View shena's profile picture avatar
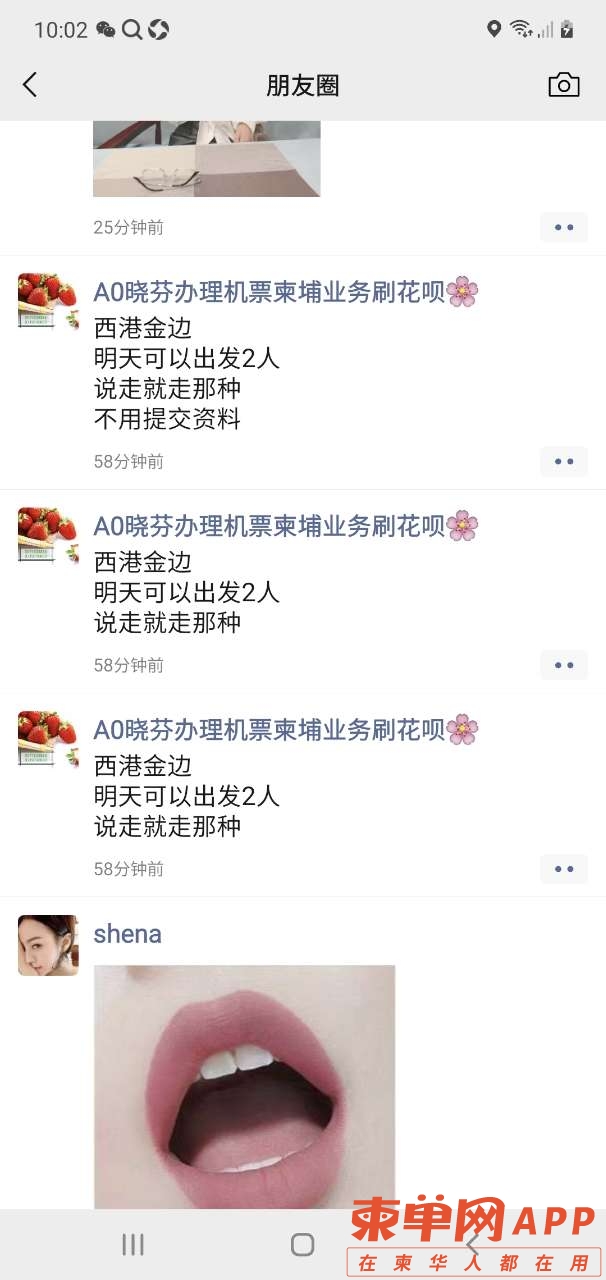This screenshot has height=1280, width=606. [x=48, y=945]
